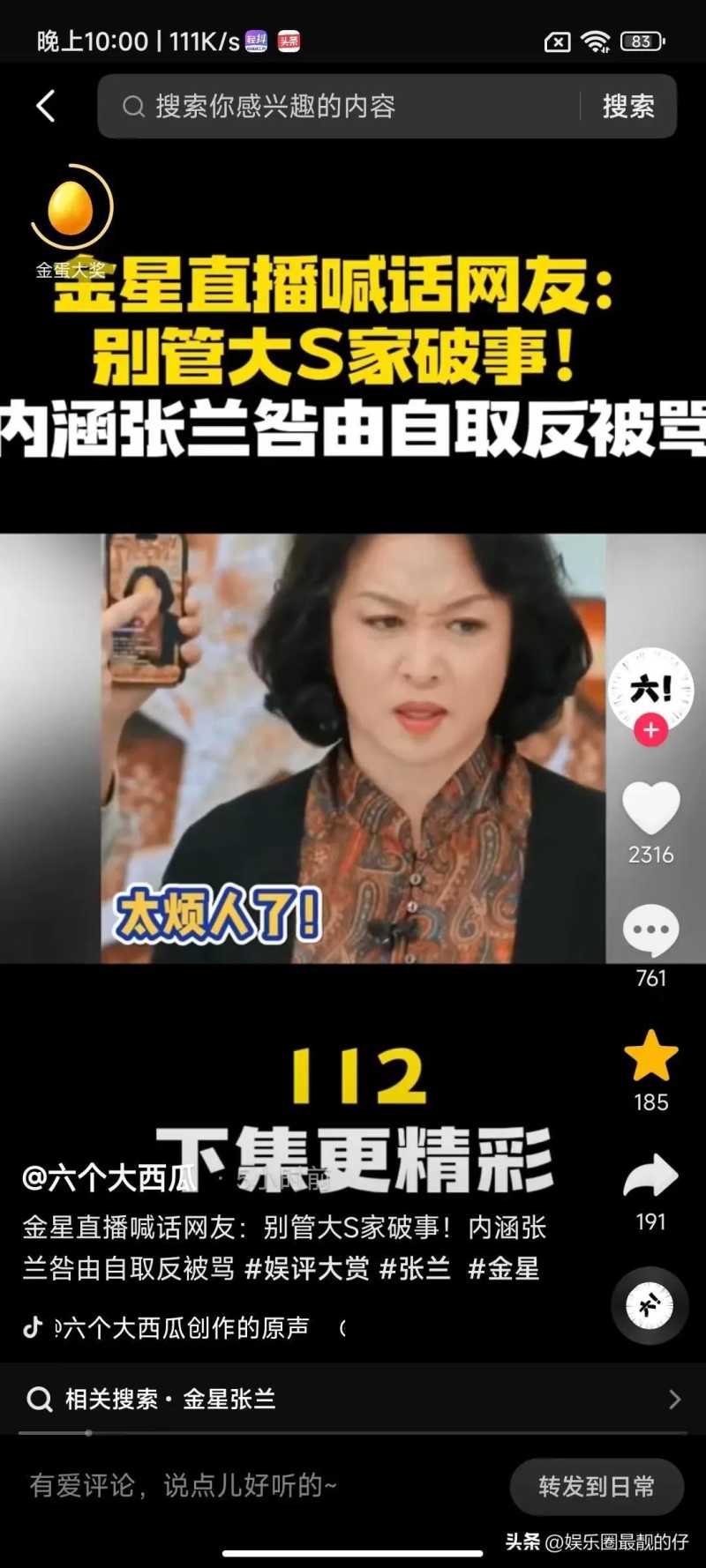
Task: Open the #金星 hashtag
Action: [503, 1269]
